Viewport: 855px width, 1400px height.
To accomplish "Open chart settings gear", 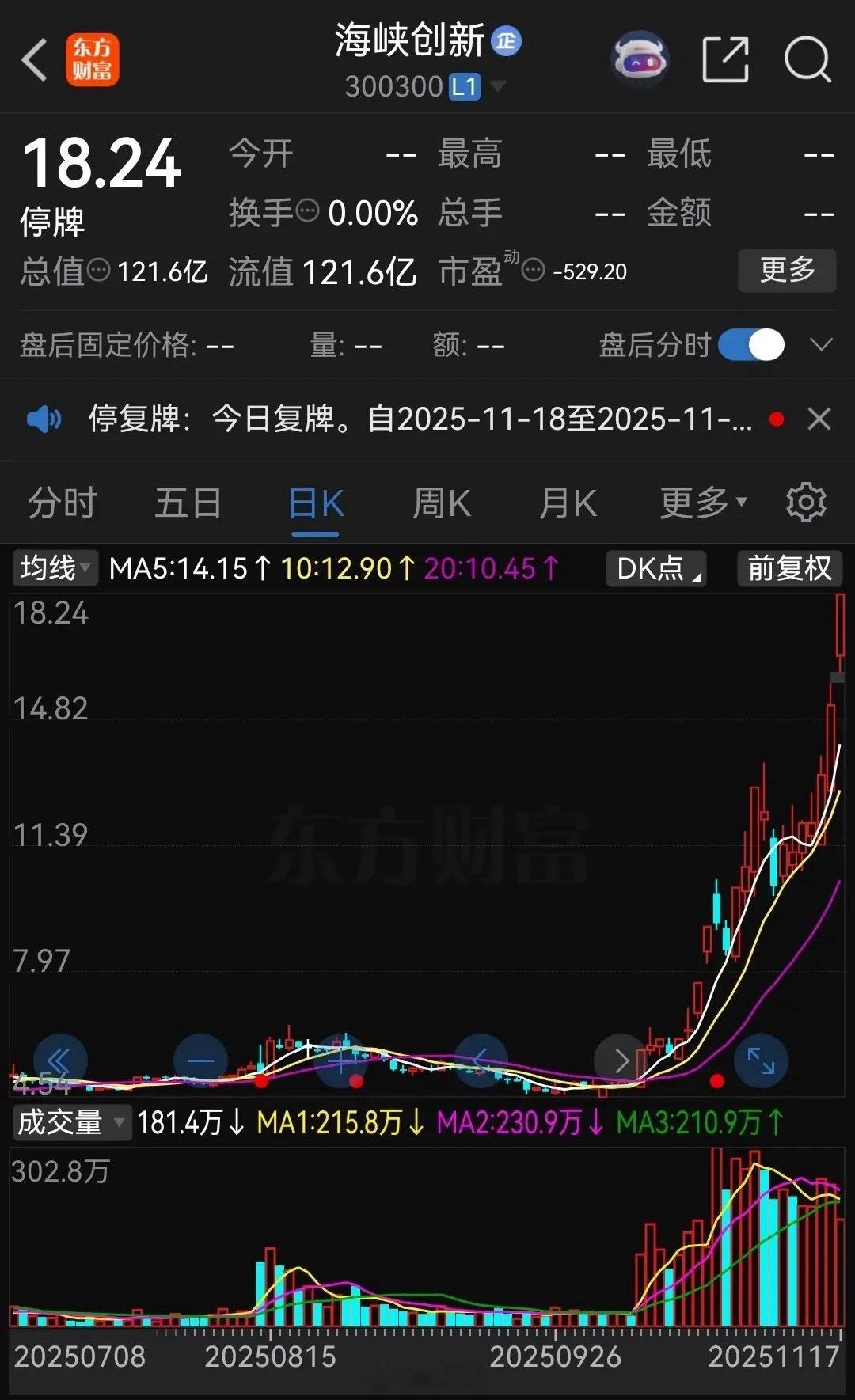I will 806,503.
